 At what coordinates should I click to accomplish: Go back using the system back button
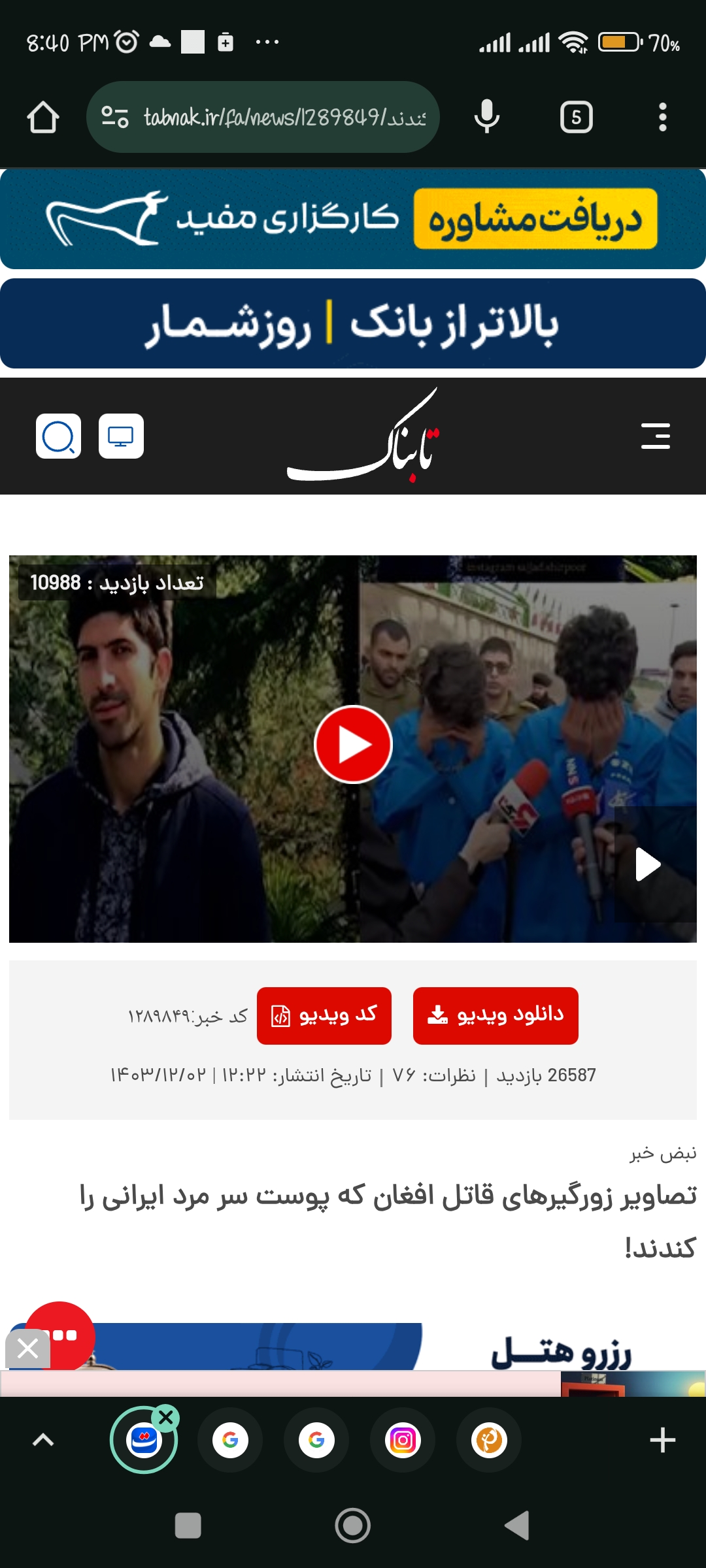coord(517,1526)
